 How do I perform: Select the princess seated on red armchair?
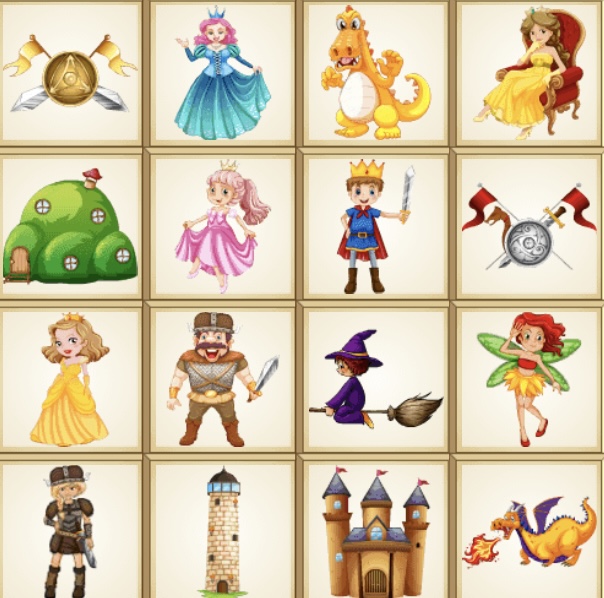528,72
